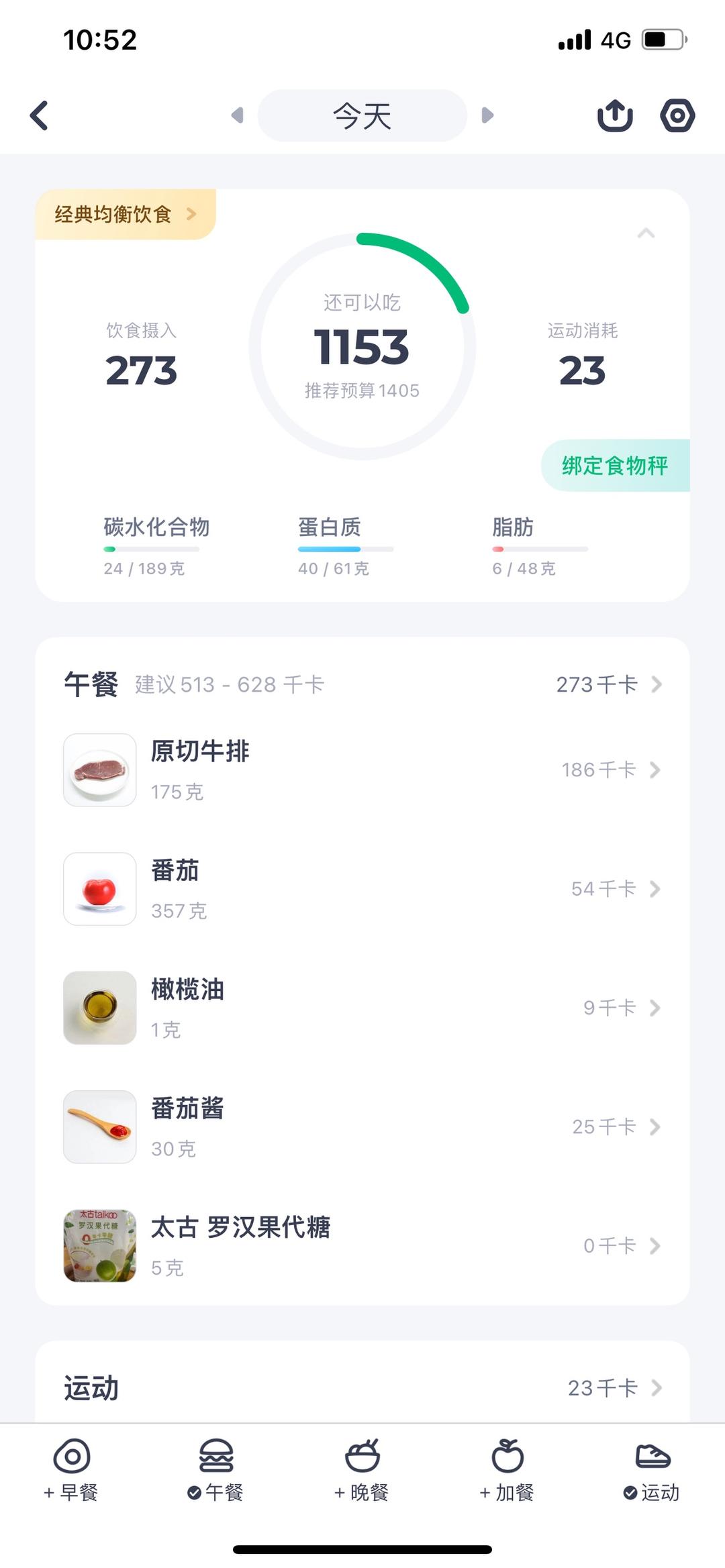The image size is (725, 1568).
Task: Share today's diet record
Action: pyautogui.click(x=615, y=115)
